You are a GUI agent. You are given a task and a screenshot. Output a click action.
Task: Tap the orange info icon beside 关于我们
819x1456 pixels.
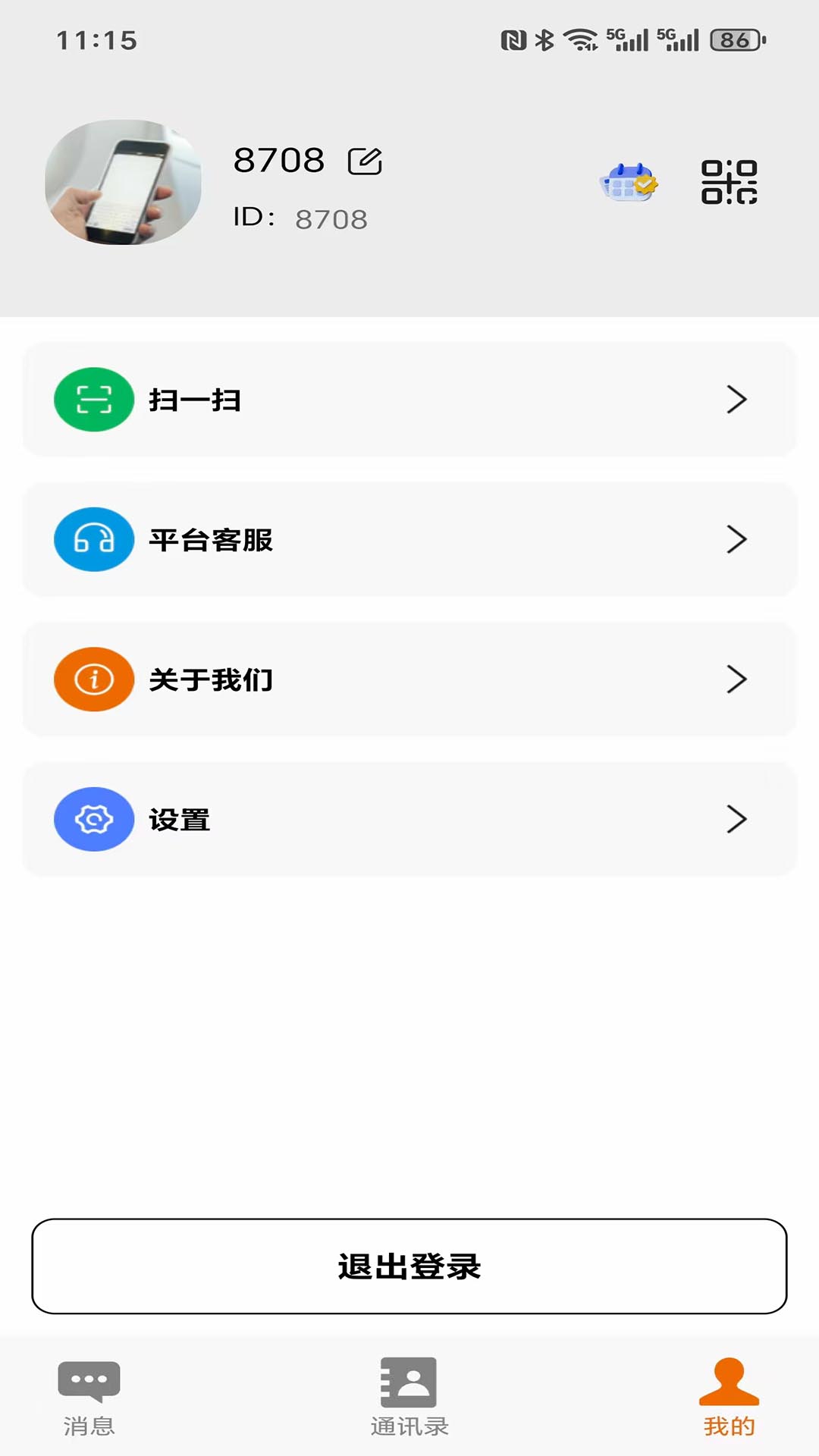coord(93,679)
